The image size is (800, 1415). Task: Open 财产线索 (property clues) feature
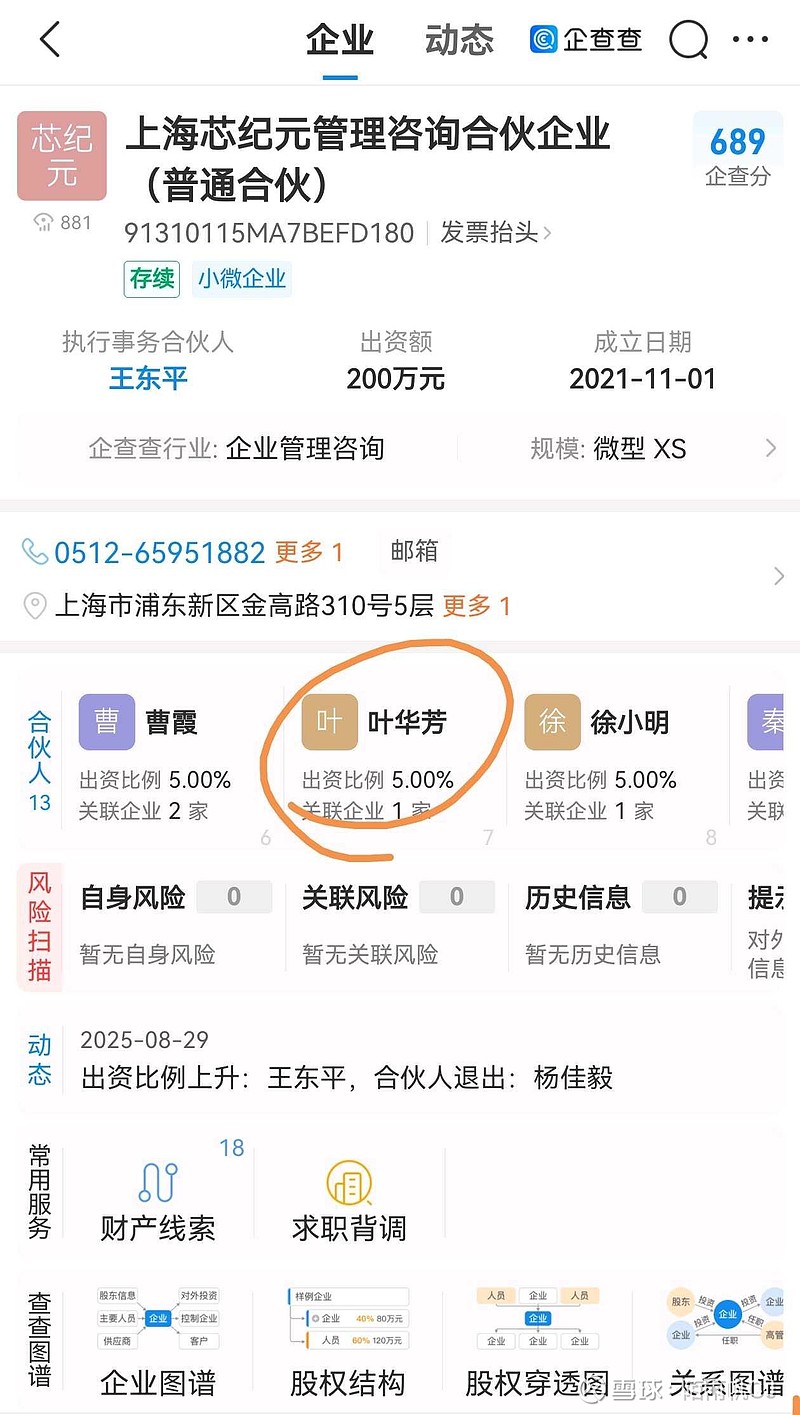click(x=160, y=1197)
